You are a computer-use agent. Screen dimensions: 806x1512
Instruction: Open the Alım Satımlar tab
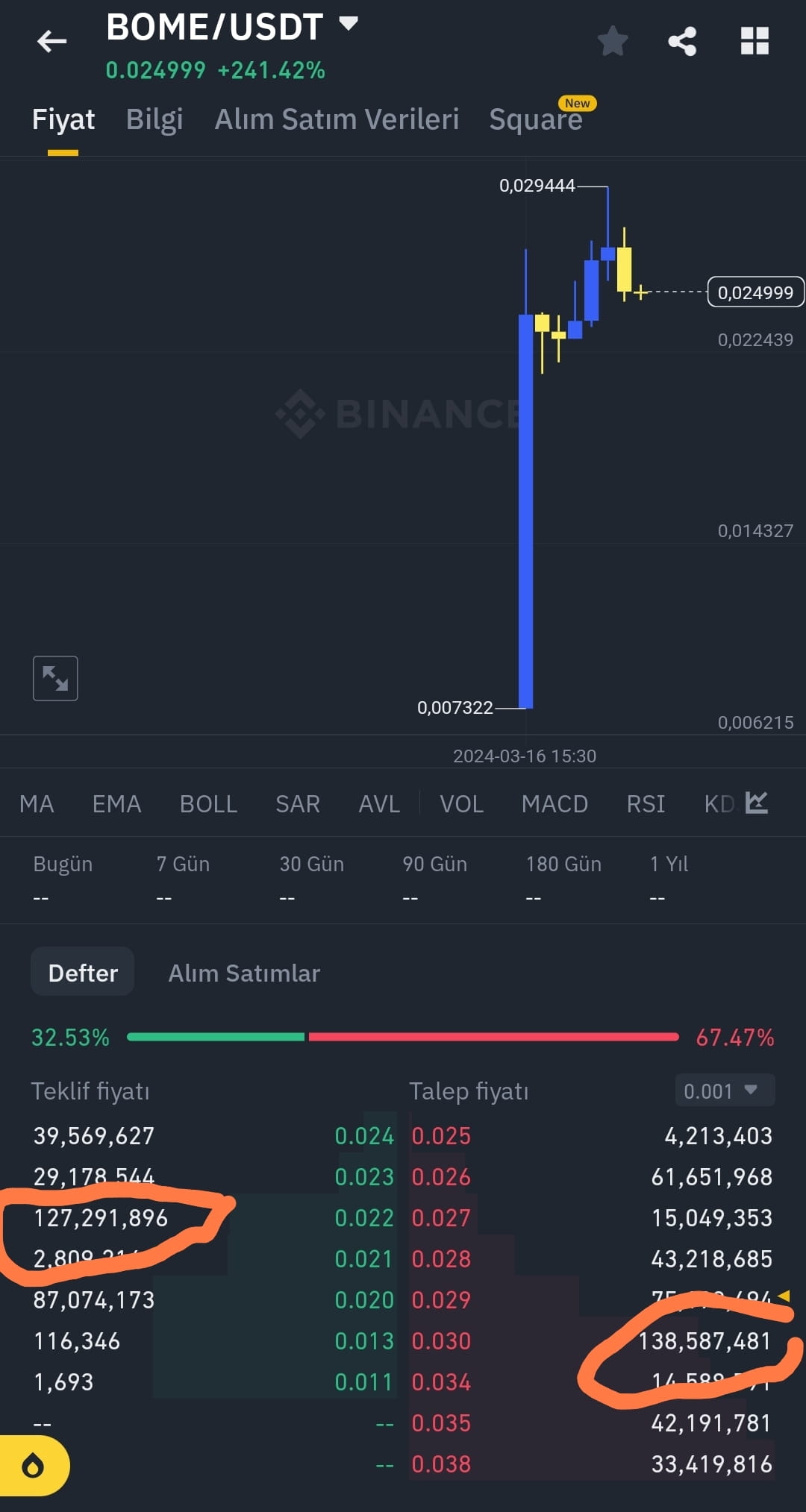[244, 973]
